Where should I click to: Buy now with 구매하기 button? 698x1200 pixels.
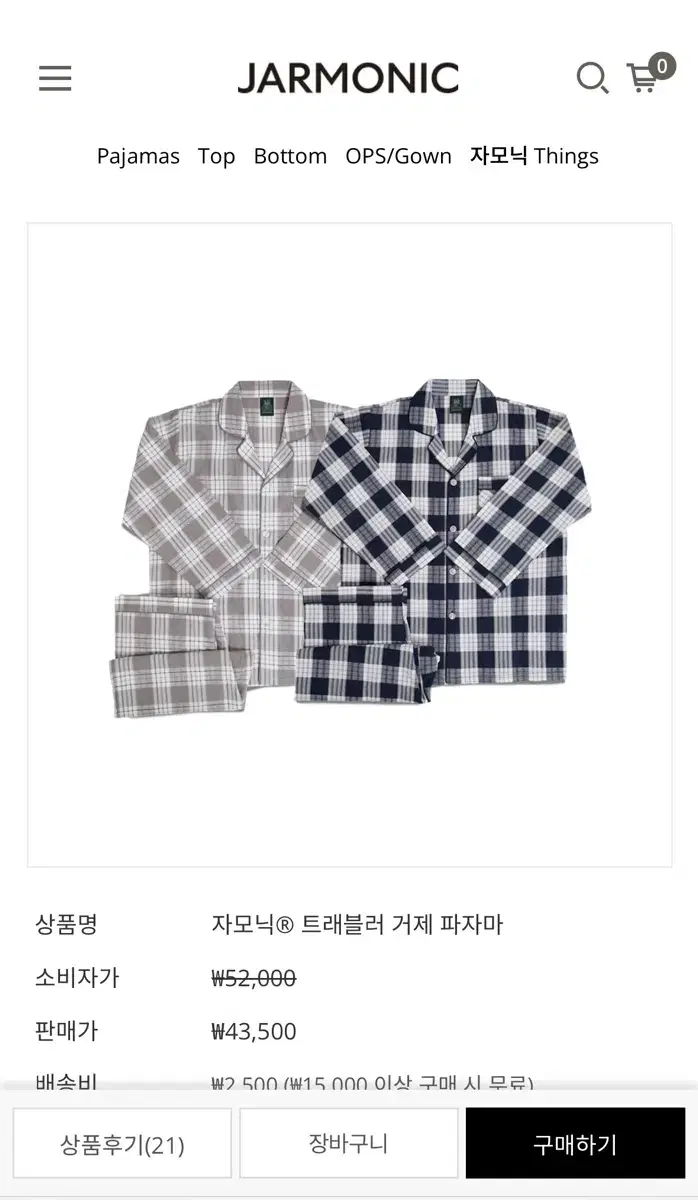tap(575, 1143)
